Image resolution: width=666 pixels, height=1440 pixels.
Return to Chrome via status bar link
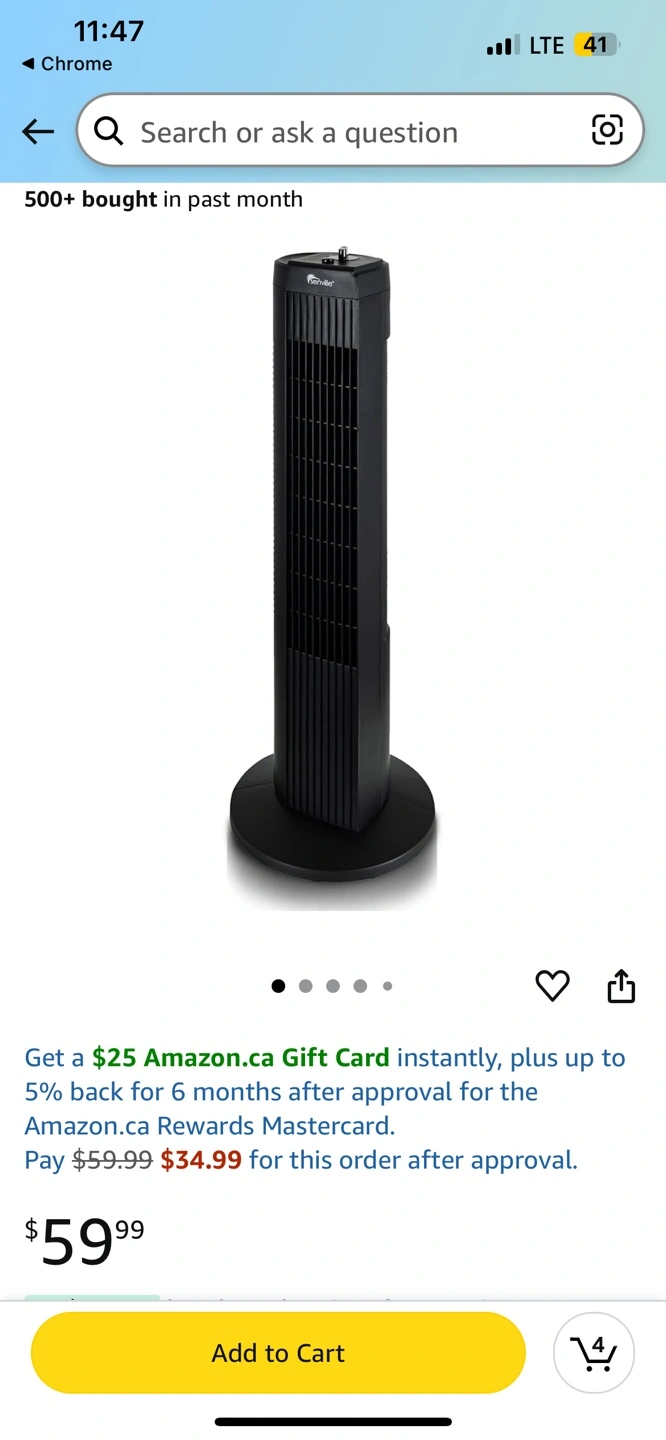click(67, 64)
